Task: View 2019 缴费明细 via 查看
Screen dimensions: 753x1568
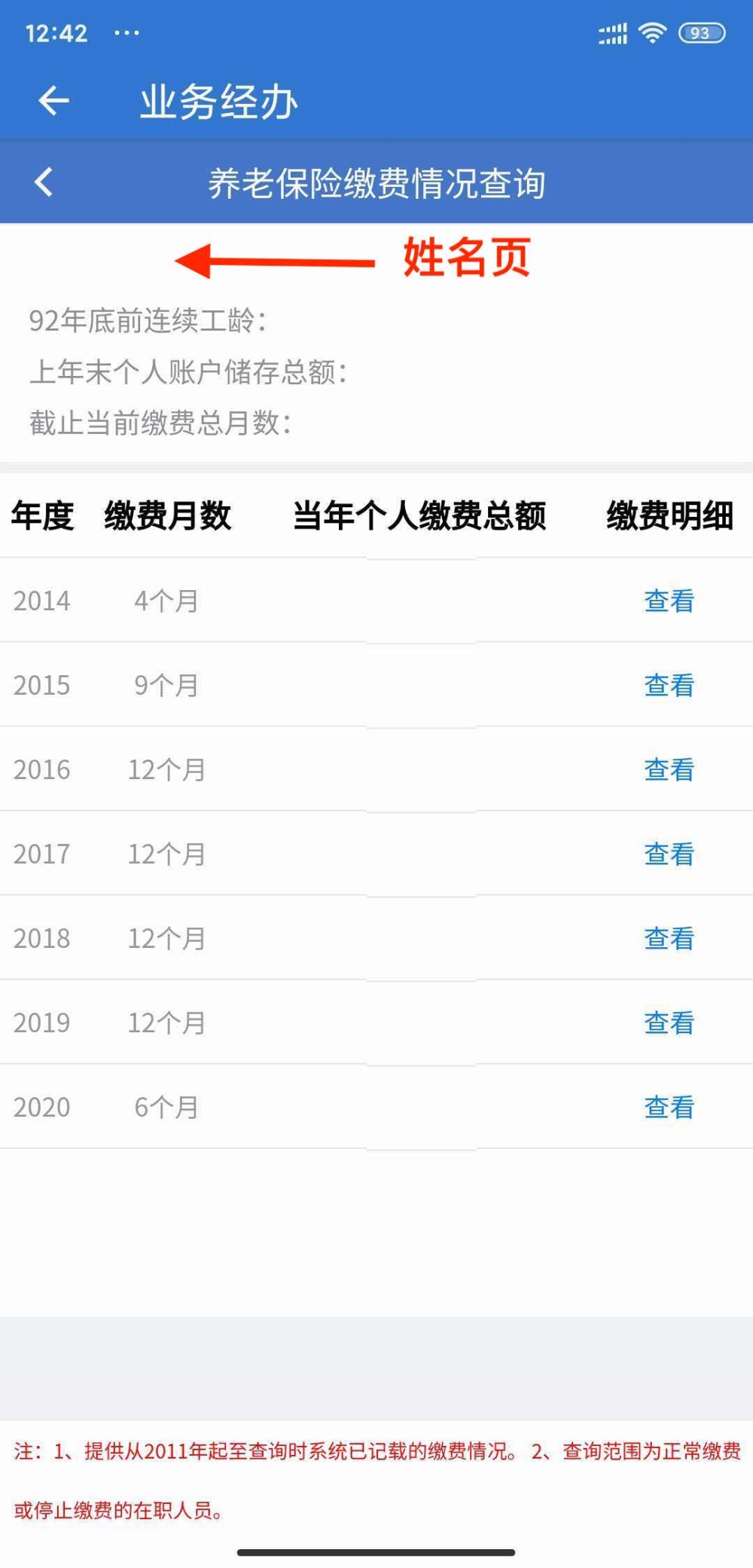Action: coord(669,1022)
